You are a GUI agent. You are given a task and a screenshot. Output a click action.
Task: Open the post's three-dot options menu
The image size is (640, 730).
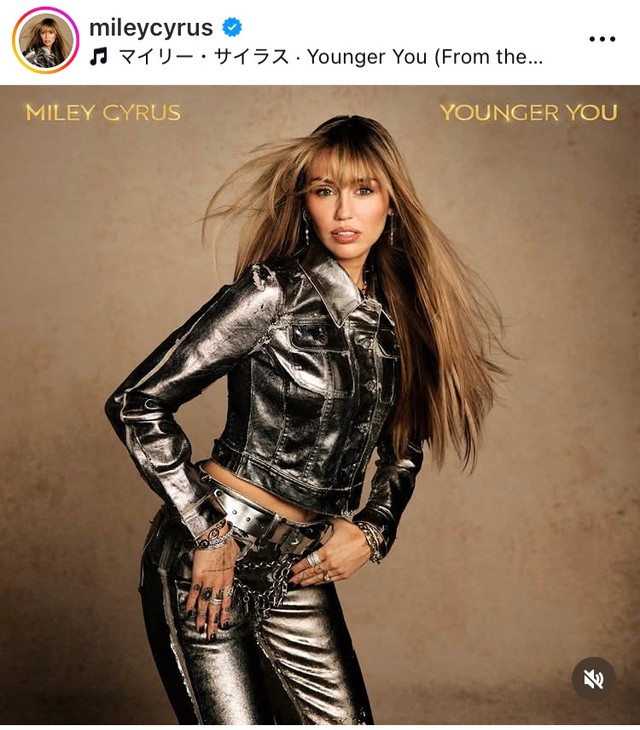coord(602,40)
